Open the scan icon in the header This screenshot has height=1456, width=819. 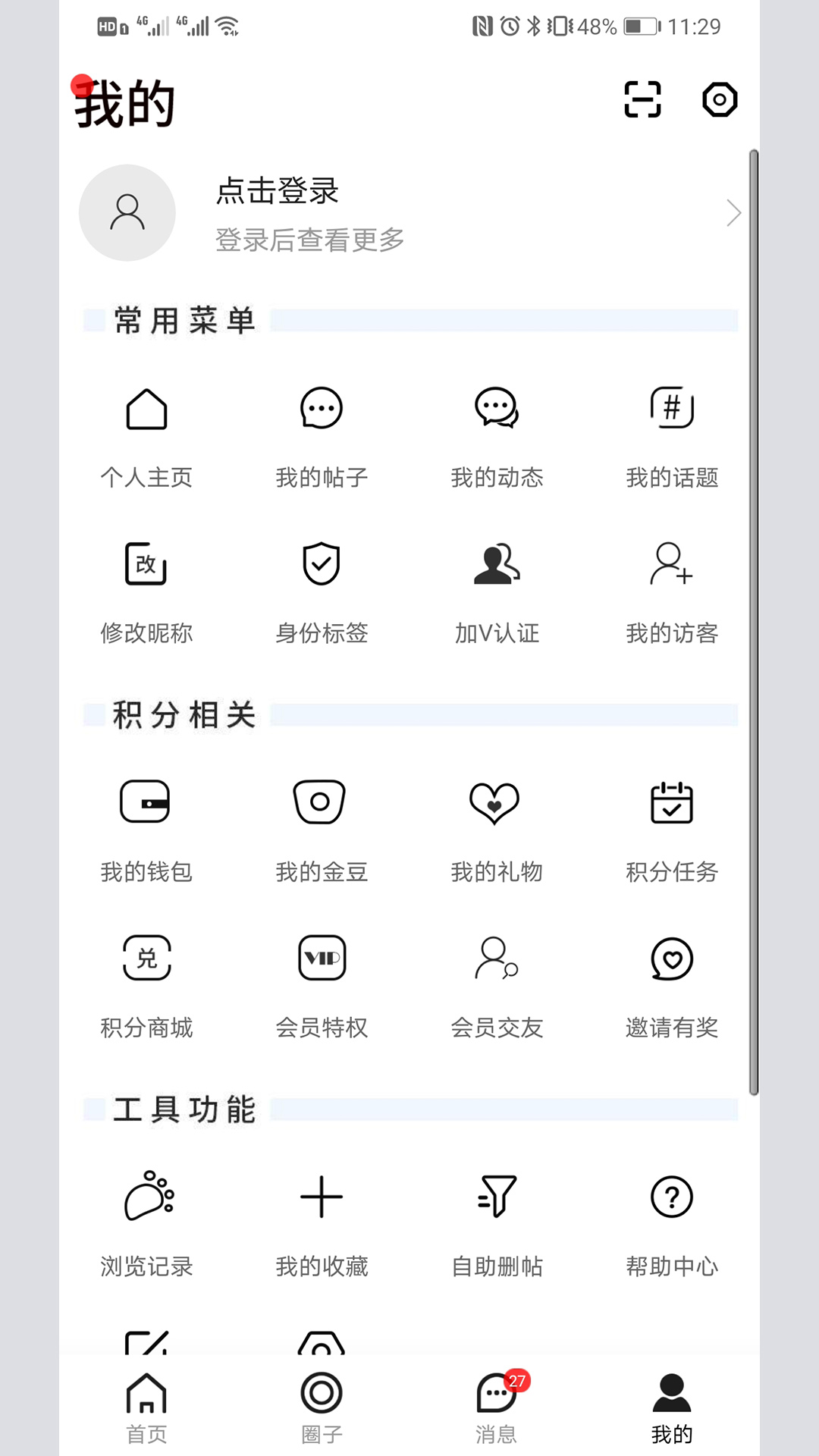[642, 99]
